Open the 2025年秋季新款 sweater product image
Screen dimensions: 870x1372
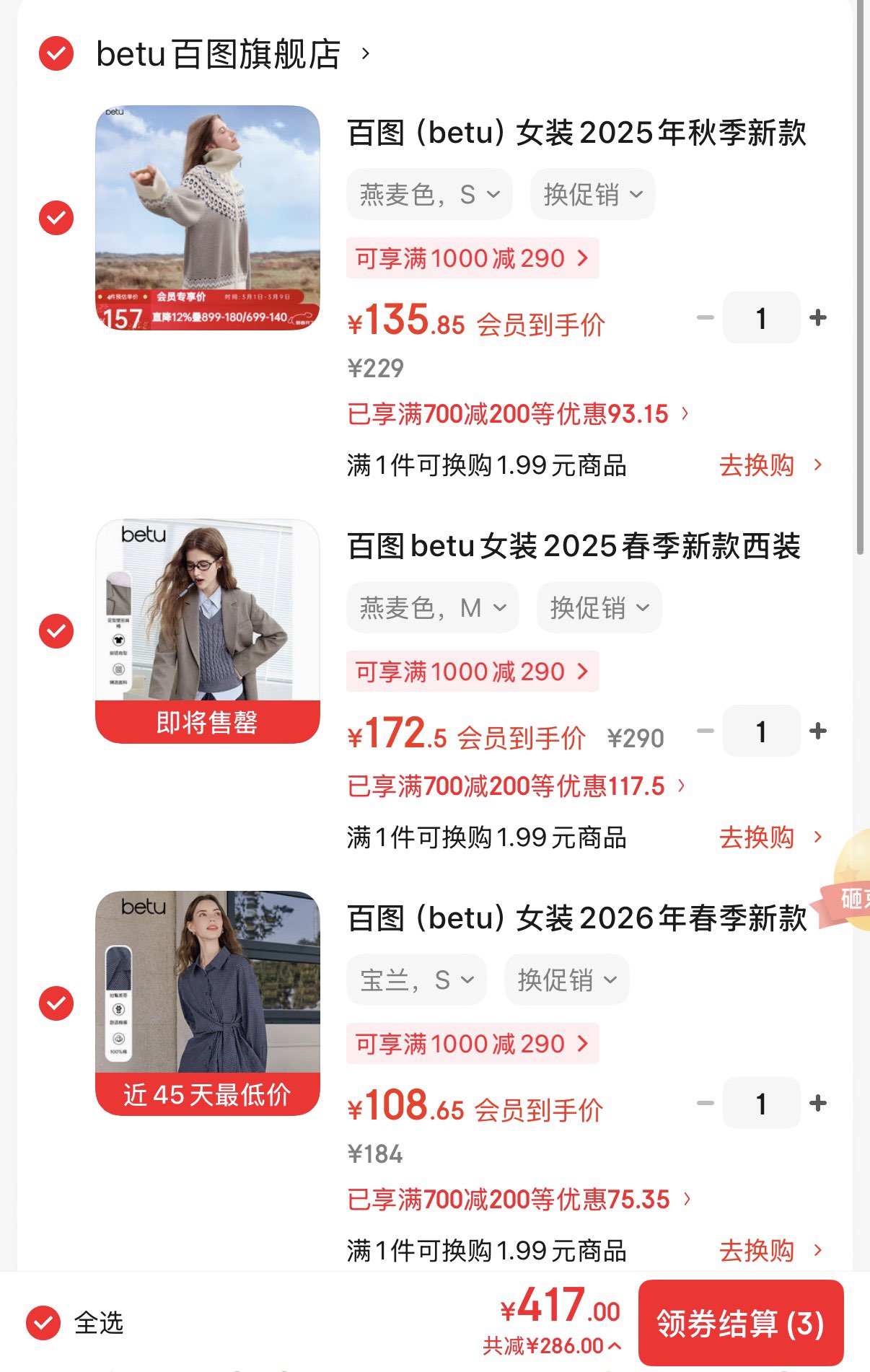click(x=208, y=218)
